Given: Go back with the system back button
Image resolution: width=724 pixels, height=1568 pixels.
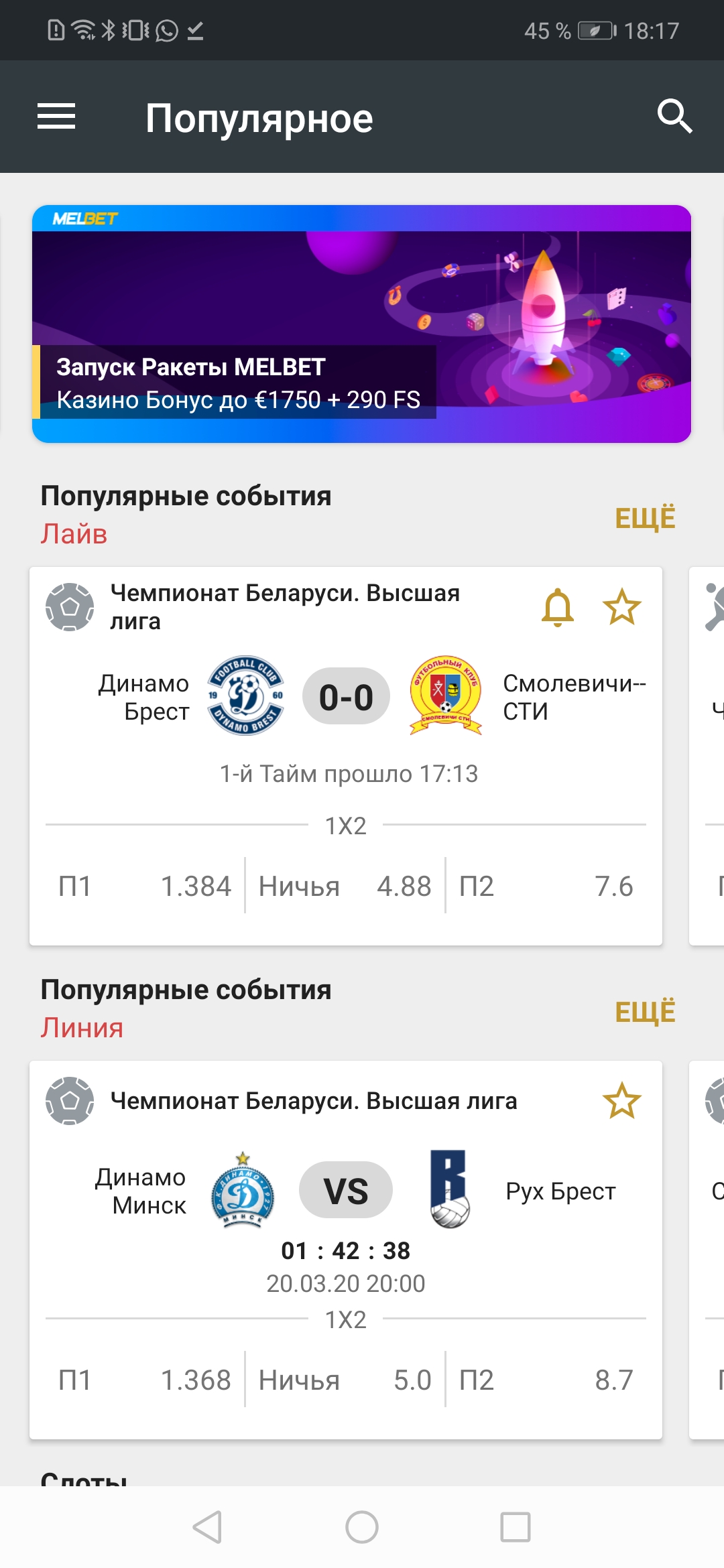Looking at the screenshot, I should (x=207, y=1527).
